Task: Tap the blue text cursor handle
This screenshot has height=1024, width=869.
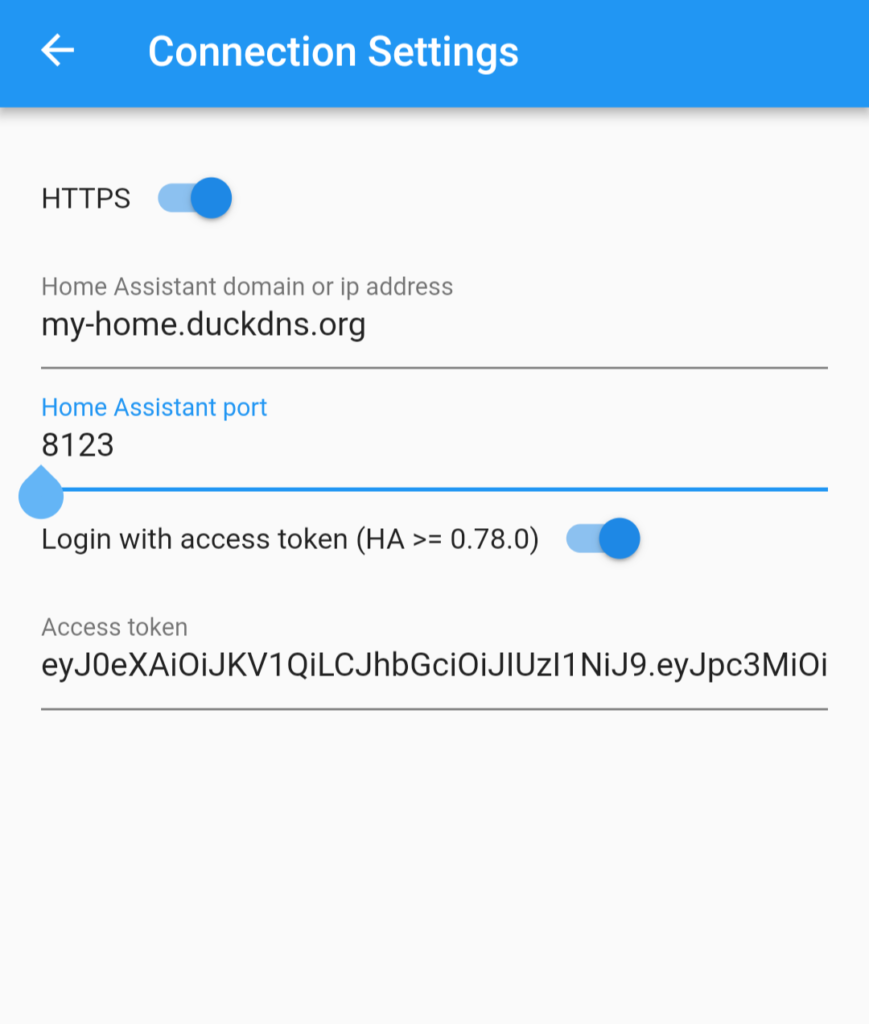Action: 41,494
